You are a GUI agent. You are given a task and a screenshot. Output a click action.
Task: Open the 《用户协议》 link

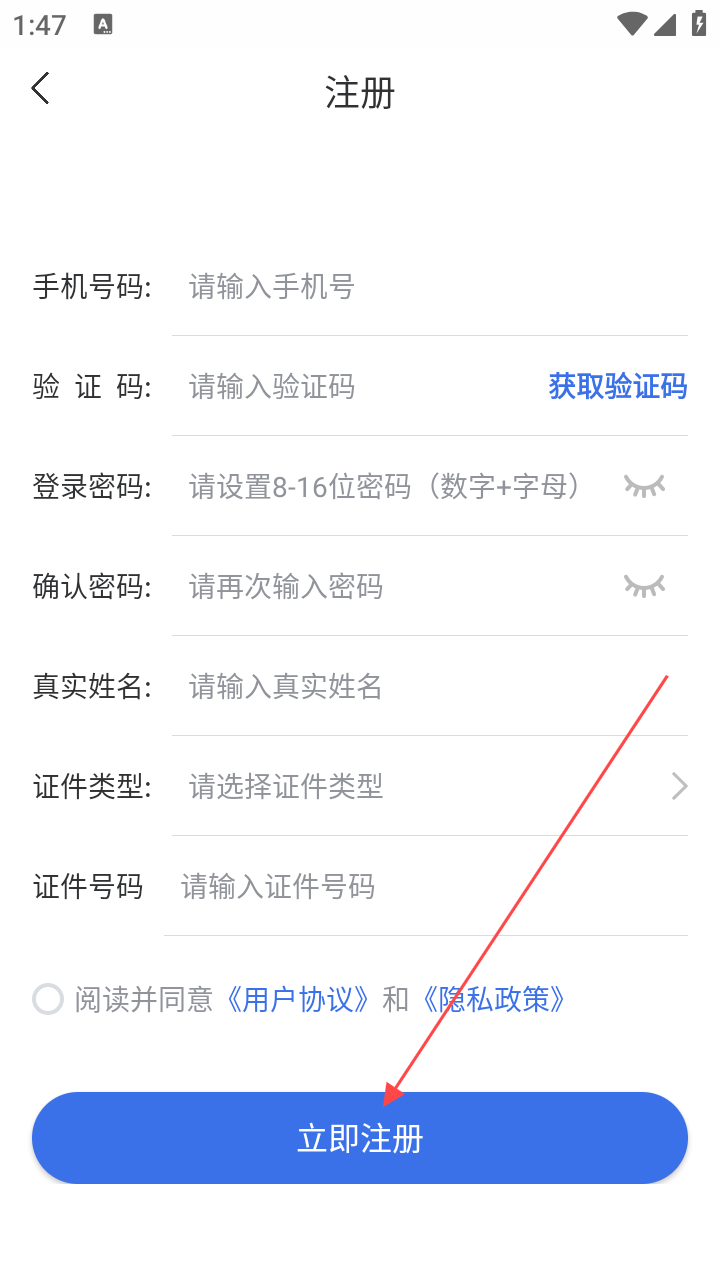[298, 999]
